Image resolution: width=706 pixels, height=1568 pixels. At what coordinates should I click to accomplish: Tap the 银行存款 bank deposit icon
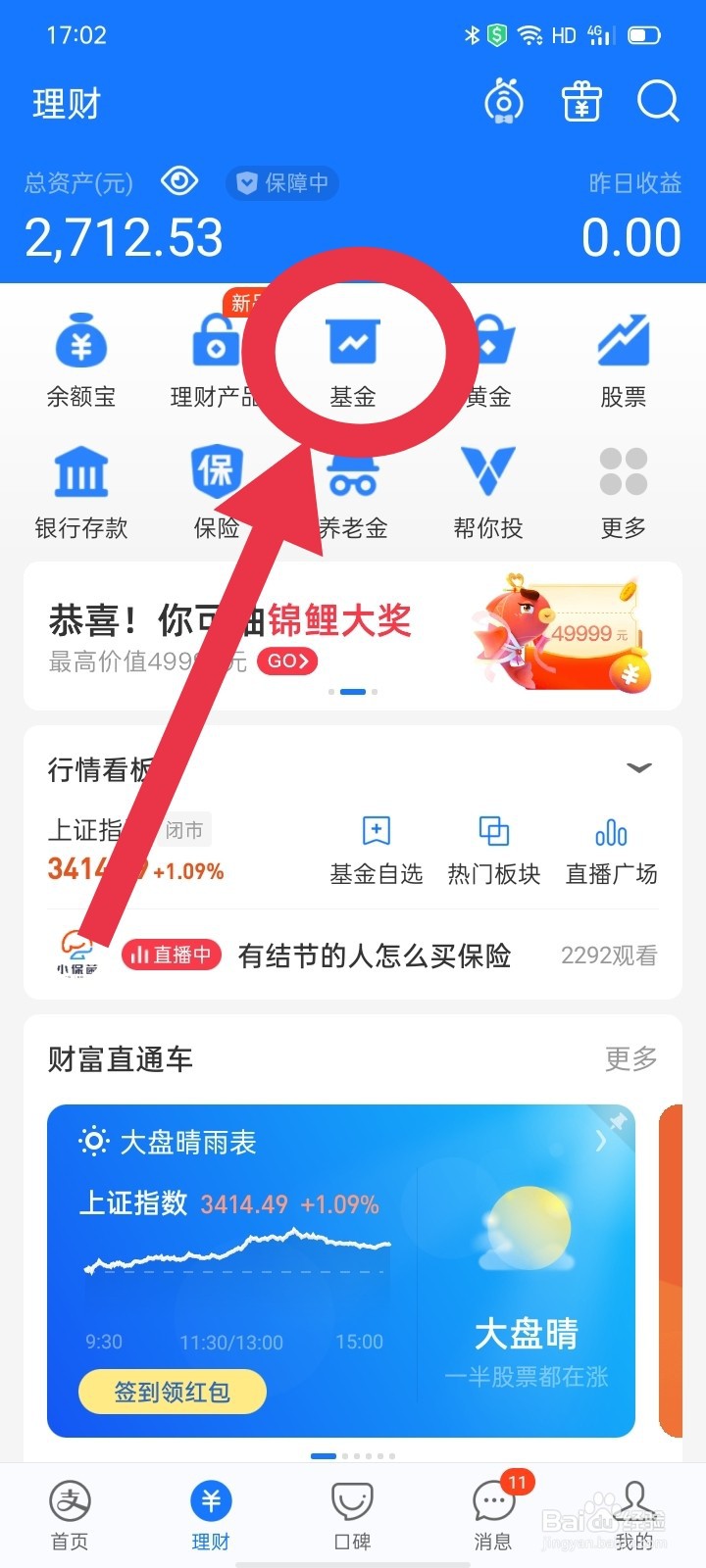[80, 490]
